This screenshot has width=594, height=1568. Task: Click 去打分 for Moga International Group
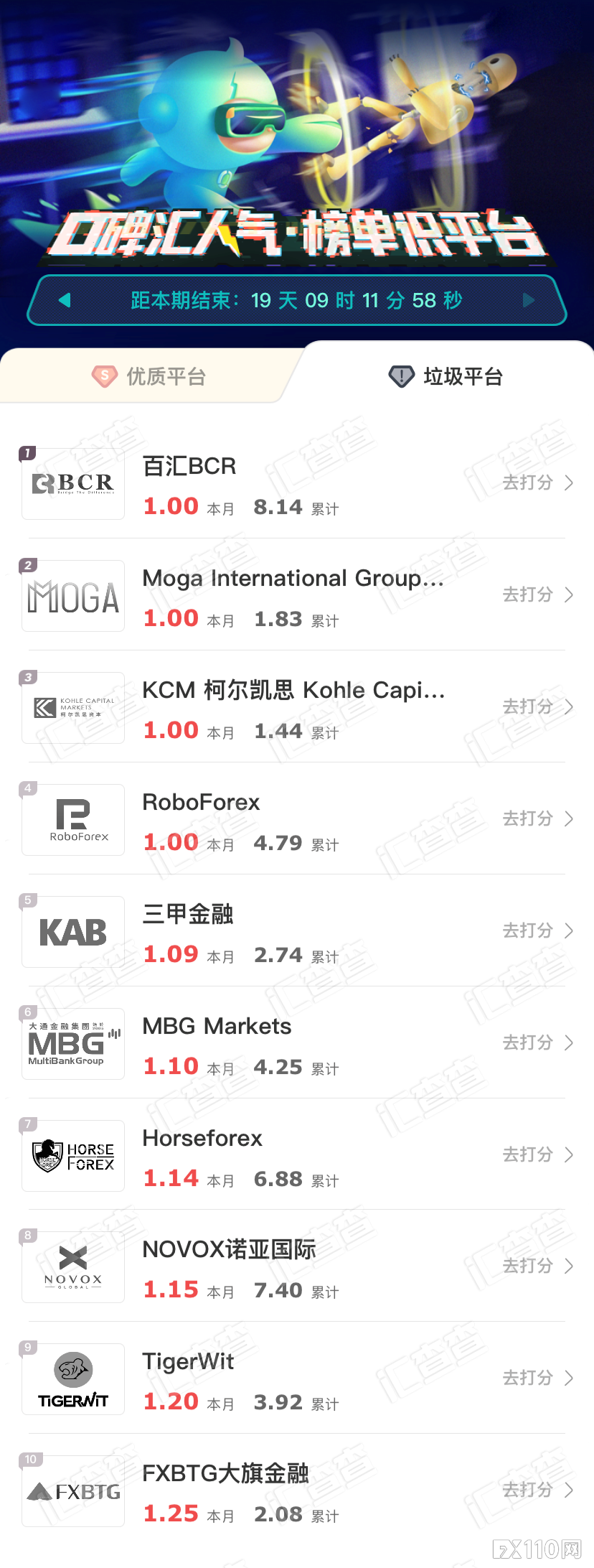point(529,595)
